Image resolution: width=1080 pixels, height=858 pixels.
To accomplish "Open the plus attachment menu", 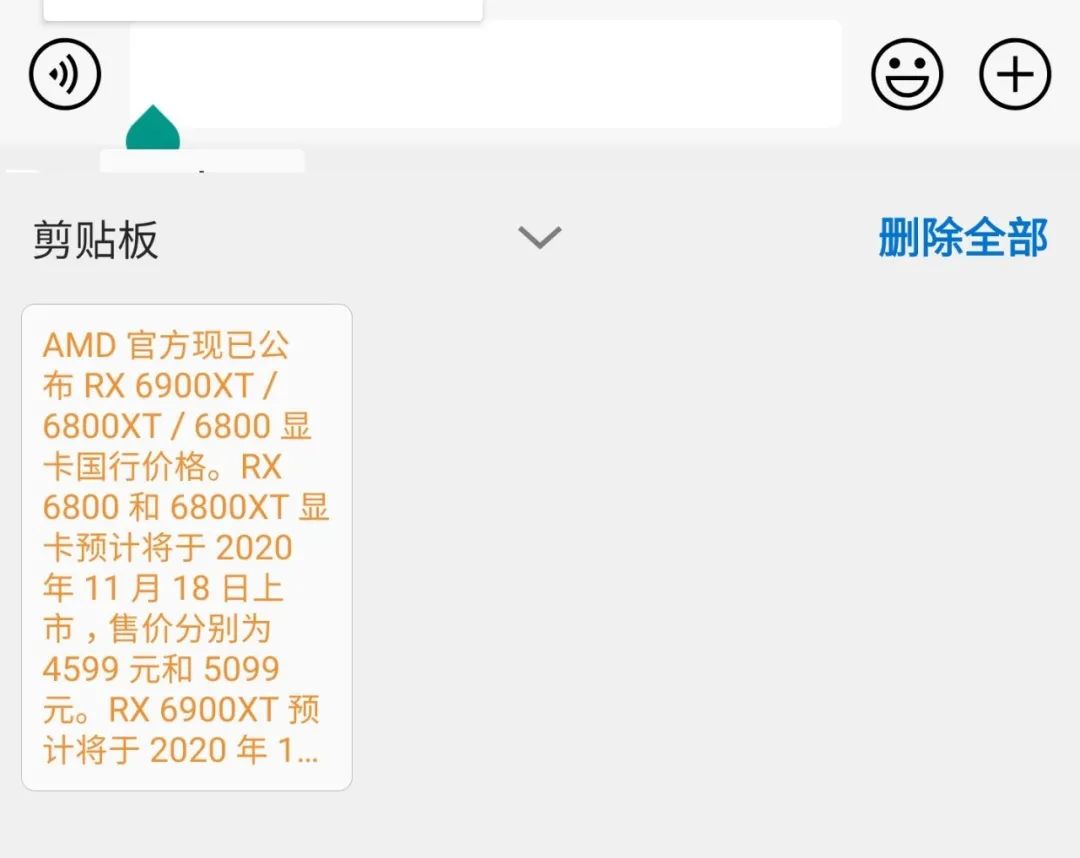I will click(1015, 74).
